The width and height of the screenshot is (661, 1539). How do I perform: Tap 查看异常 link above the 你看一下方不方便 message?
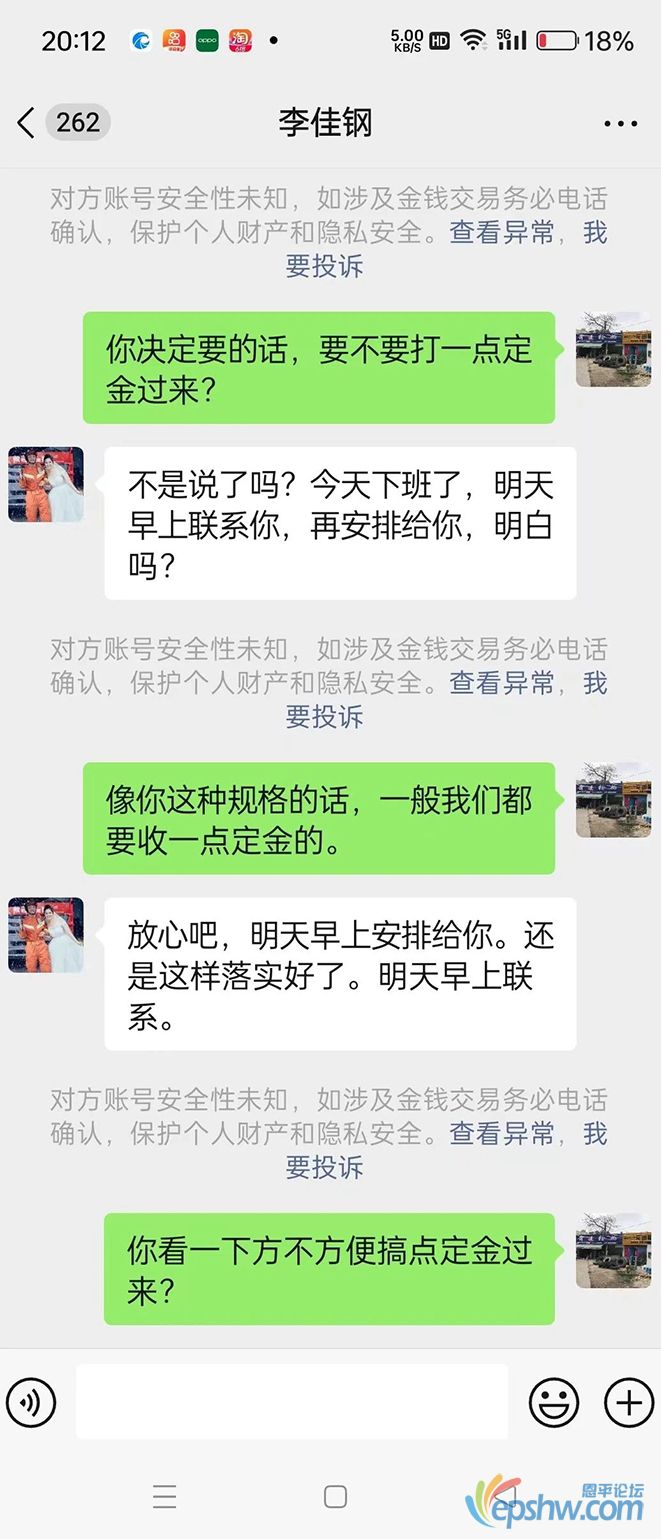click(502, 1134)
